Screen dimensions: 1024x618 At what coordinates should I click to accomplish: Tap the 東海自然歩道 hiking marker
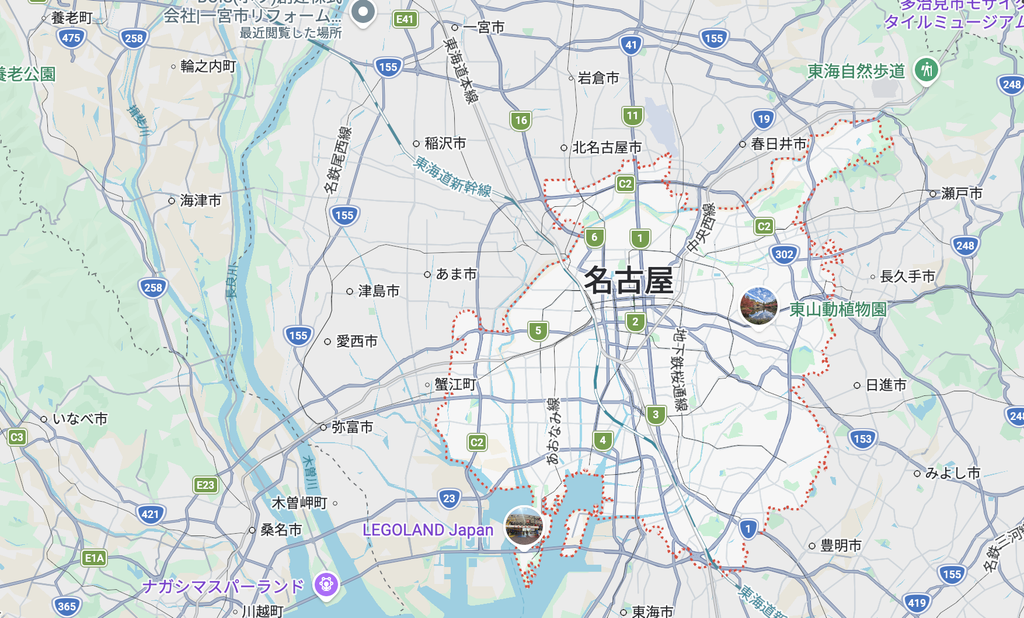926,70
